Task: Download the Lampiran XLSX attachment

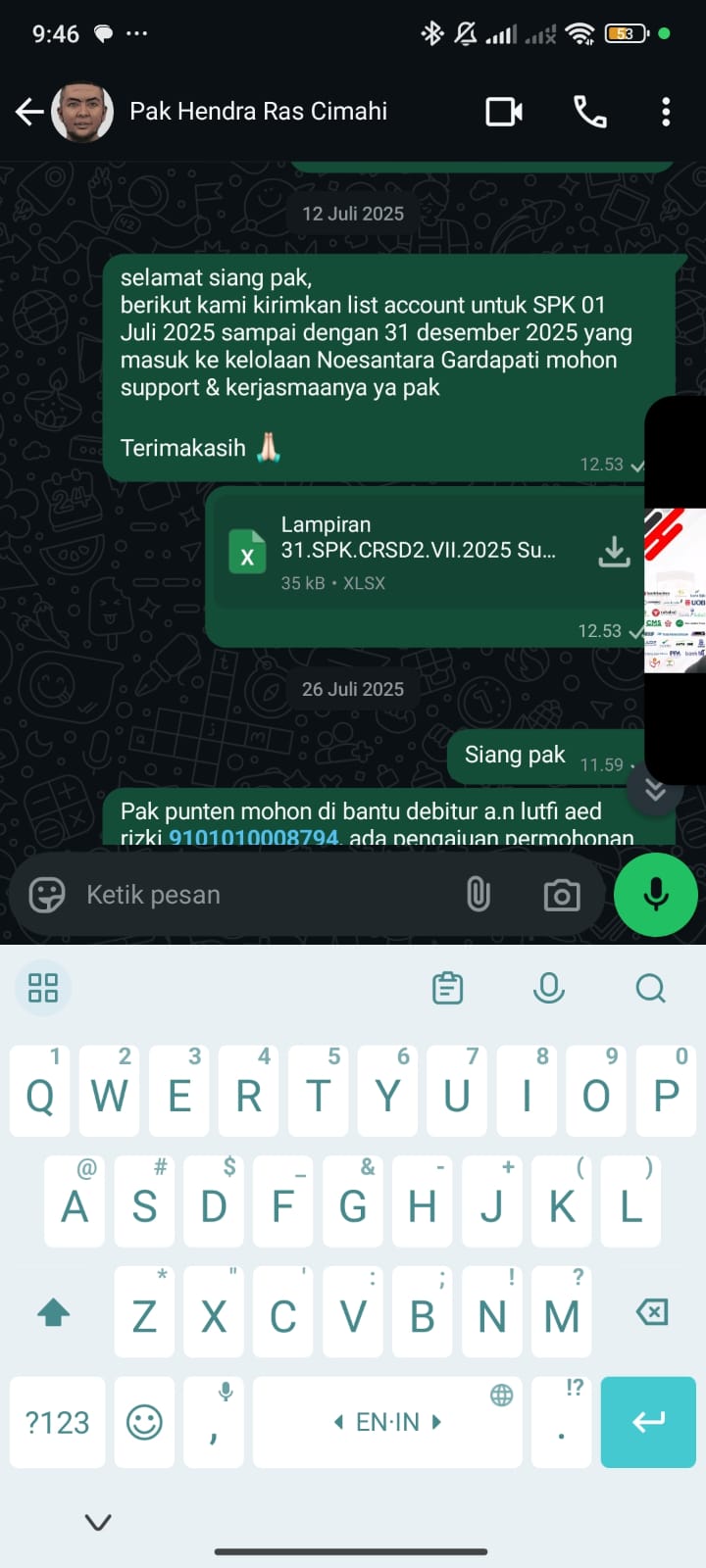Action: [x=614, y=552]
